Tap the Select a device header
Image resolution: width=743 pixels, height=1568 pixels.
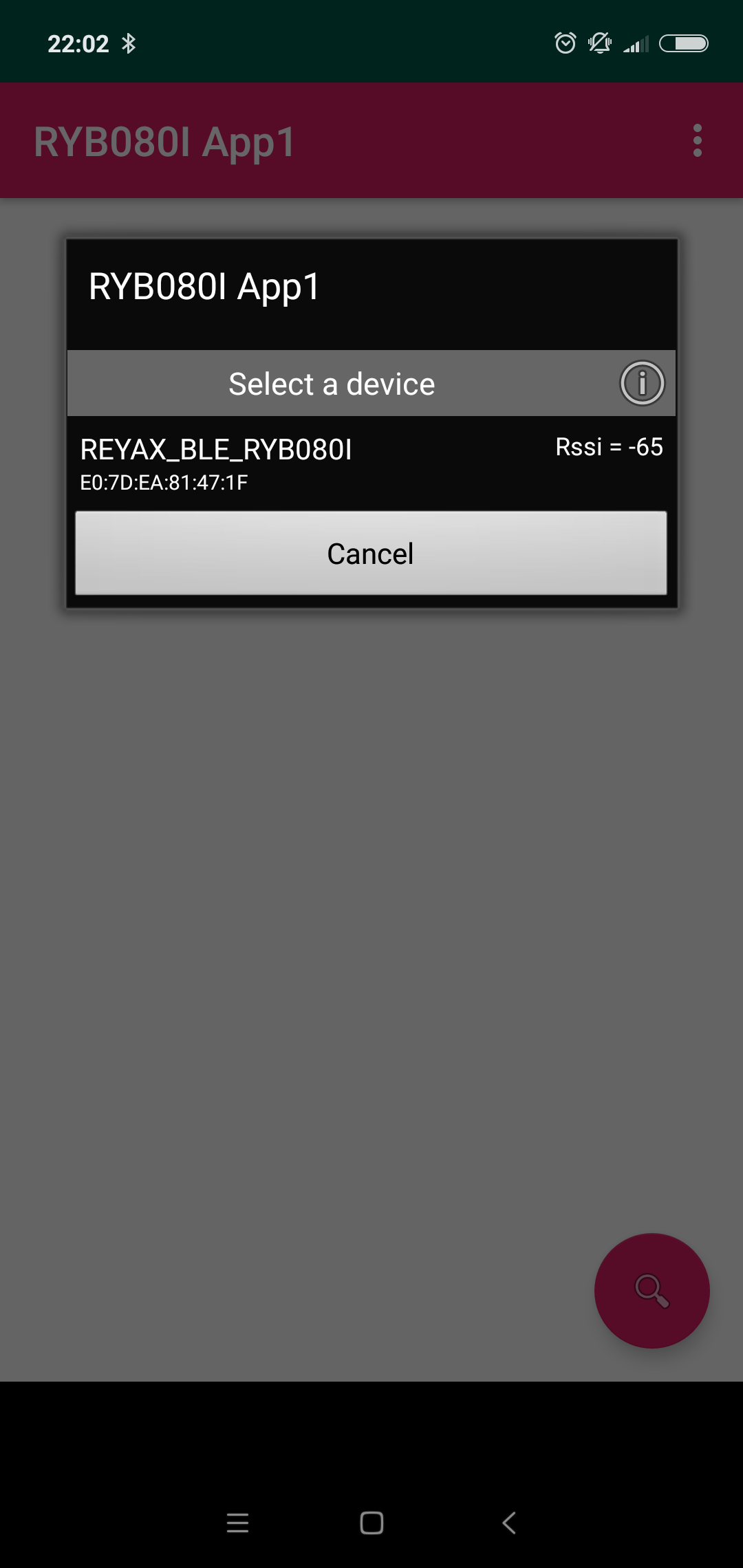point(331,383)
